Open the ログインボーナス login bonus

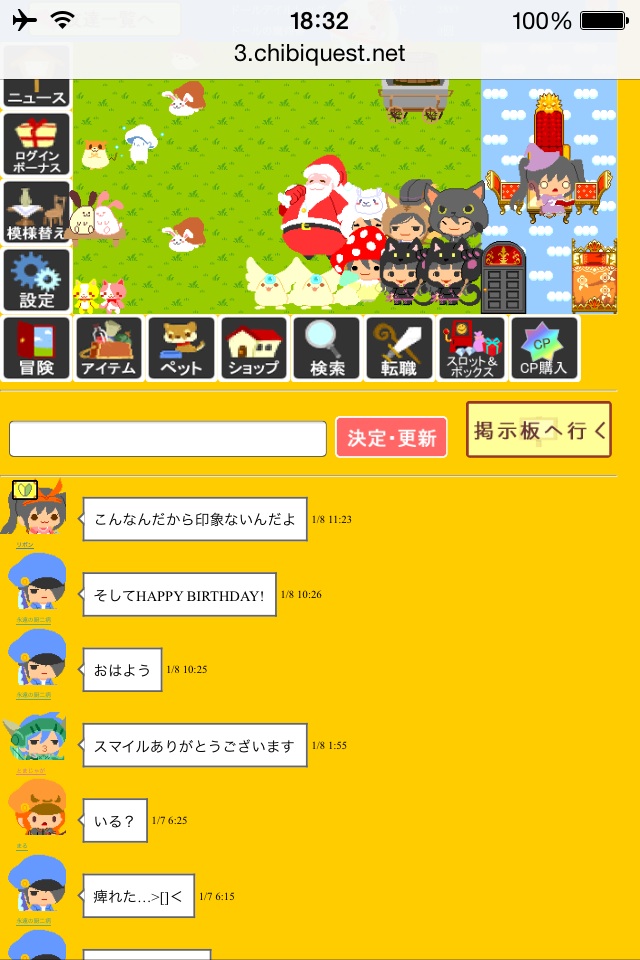click(37, 144)
